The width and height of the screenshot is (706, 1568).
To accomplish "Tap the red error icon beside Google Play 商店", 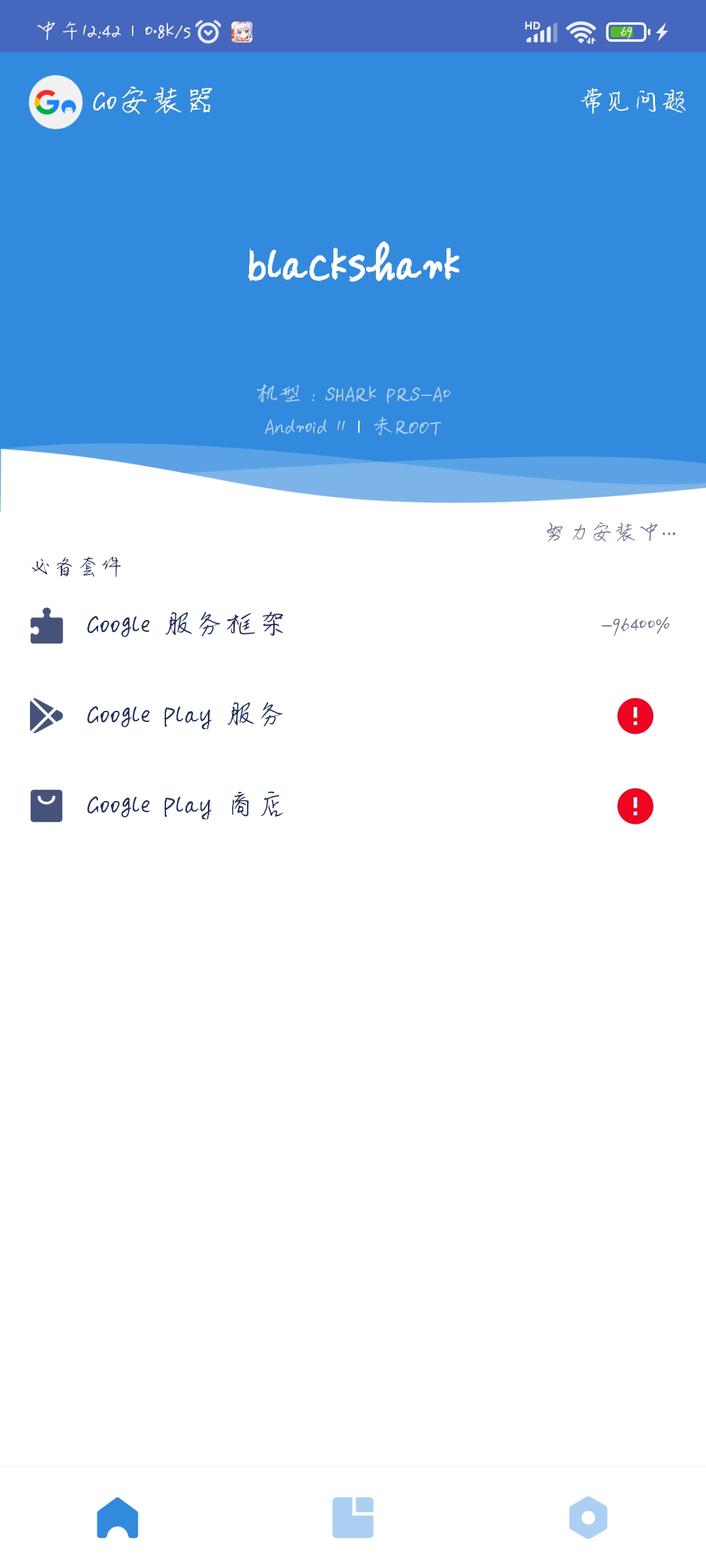I will pos(635,806).
